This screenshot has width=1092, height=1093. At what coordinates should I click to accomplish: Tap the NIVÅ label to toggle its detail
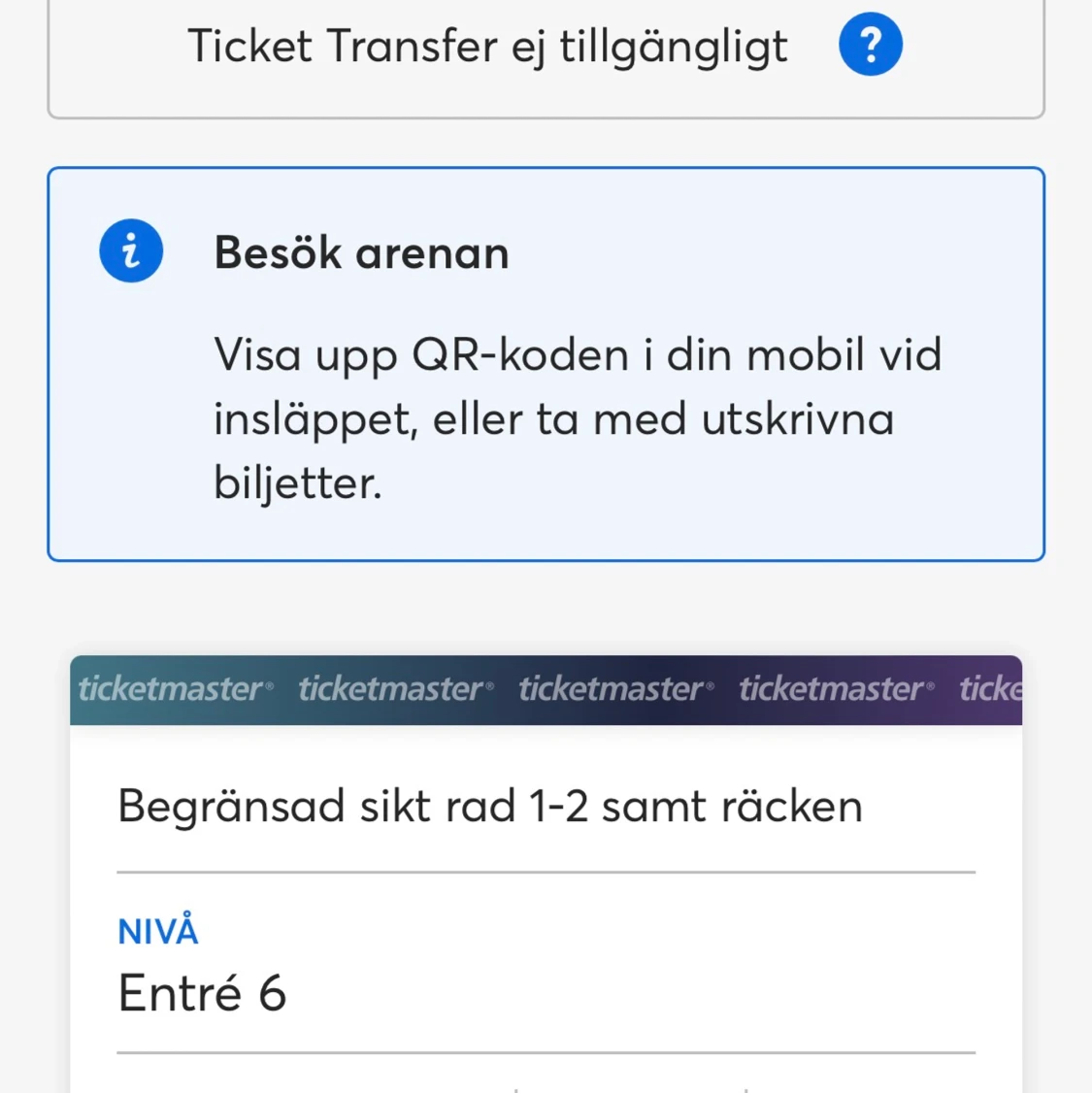click(x=157, y=929)
